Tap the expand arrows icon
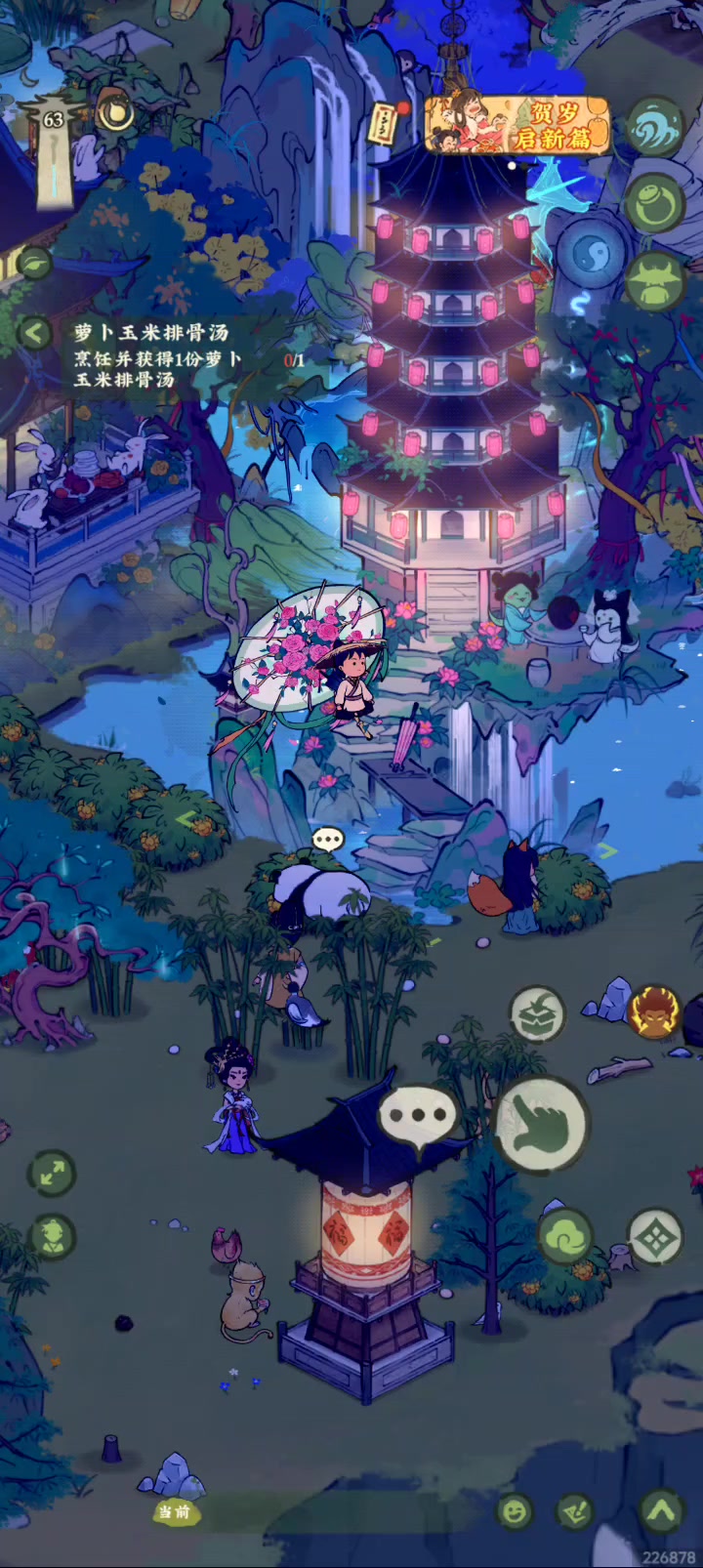Image resolution: width=703 pixels, height=1568 pixels. coord(52,1173)
